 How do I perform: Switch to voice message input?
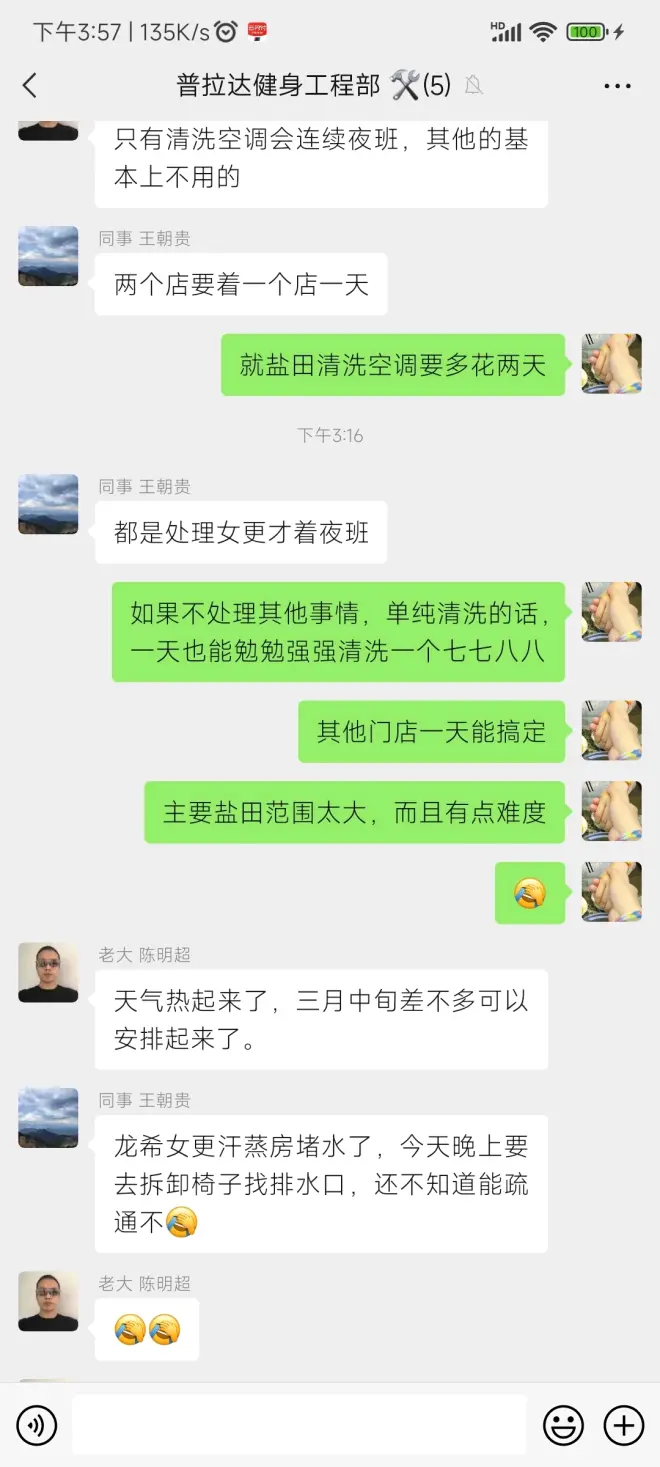point(37,1425)
